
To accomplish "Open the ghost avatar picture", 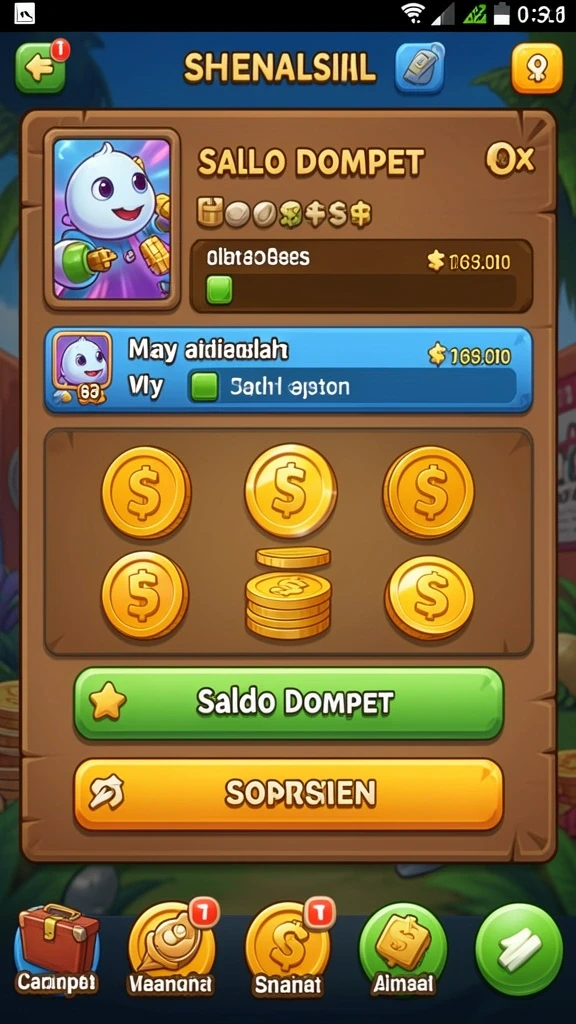I will click(112, 218).
